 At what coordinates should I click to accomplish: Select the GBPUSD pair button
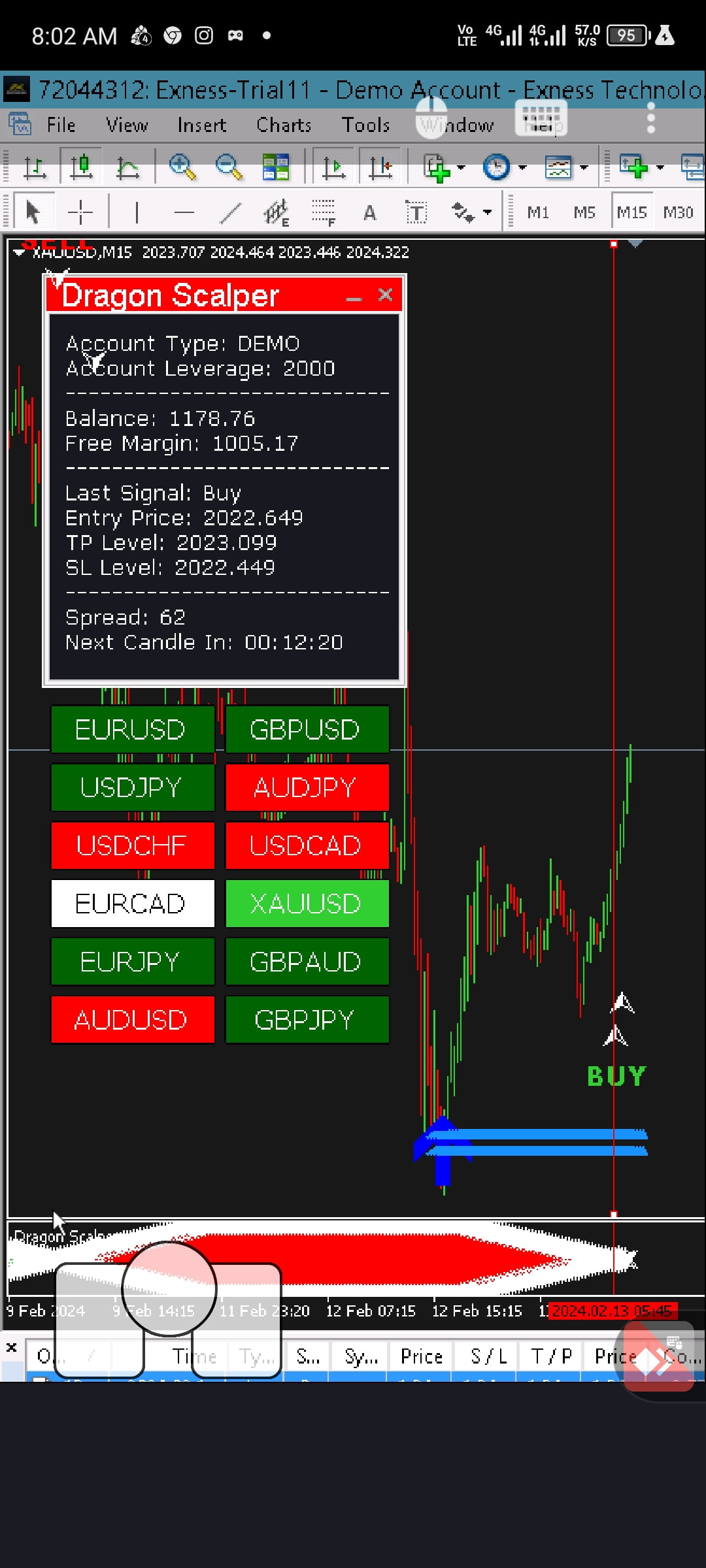pos(307,729)
